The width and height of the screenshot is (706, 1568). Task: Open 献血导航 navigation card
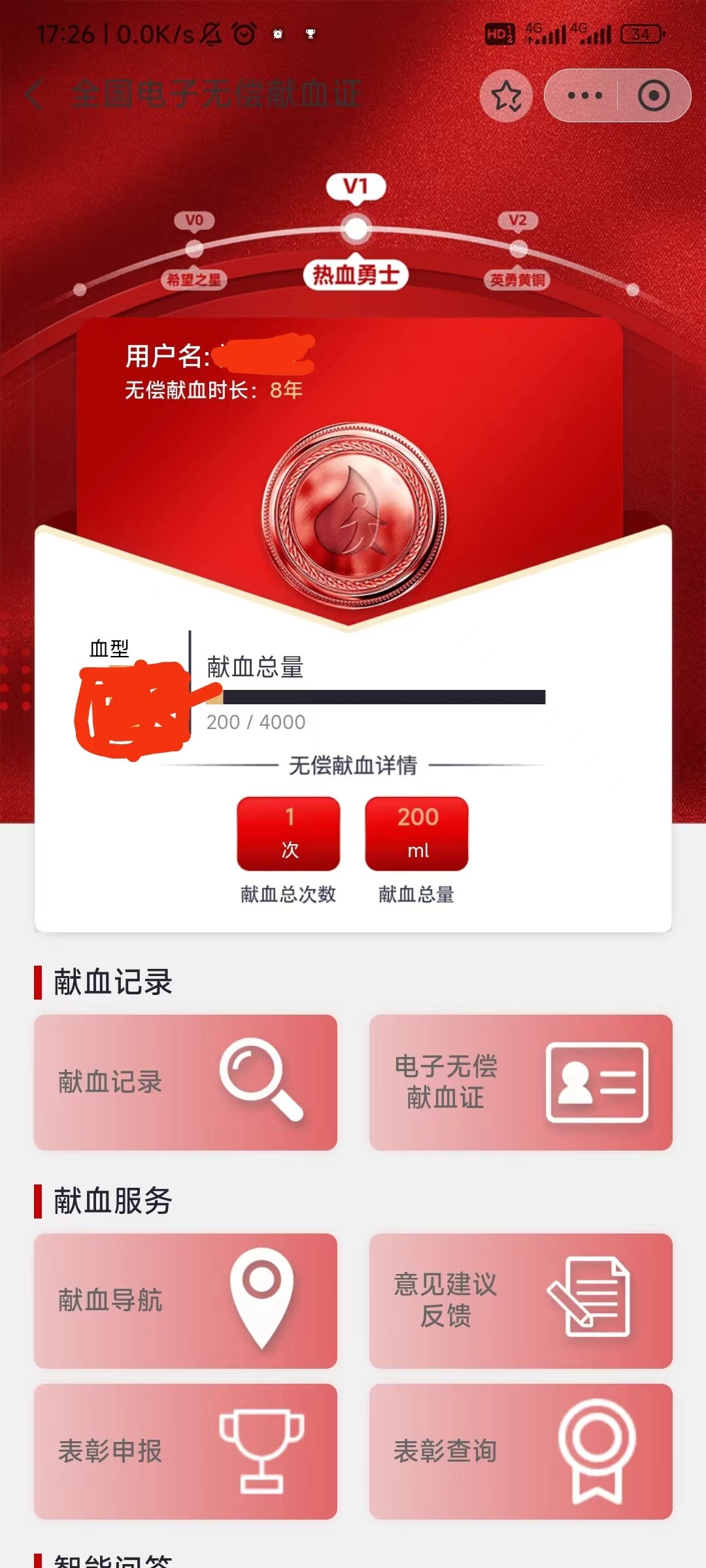pyautogui.click(x=186, y=1301)
